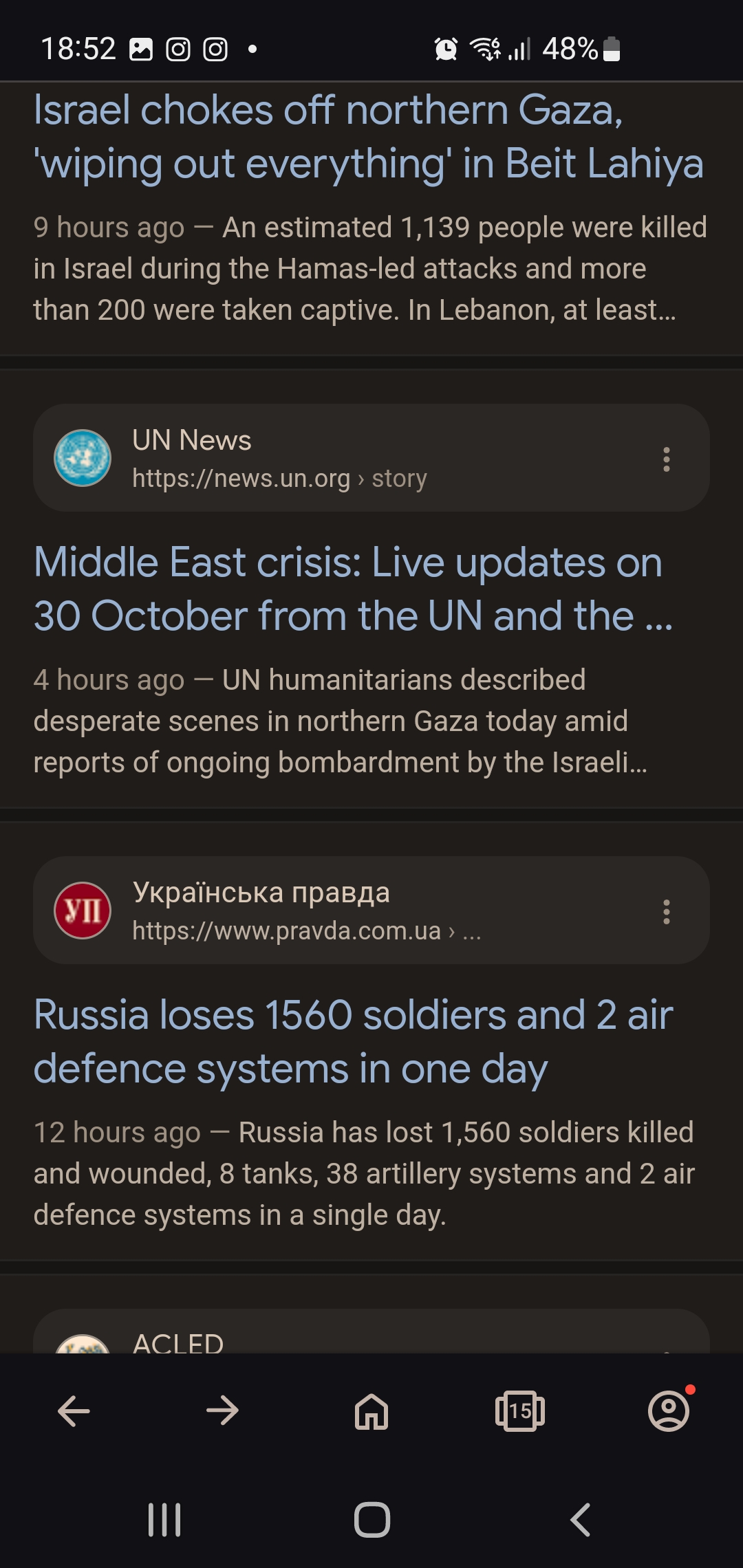This screenshot has height=1568, width=743.
Task: Open the tab switcher showing 15 tabs
Action: (520, 1411)
